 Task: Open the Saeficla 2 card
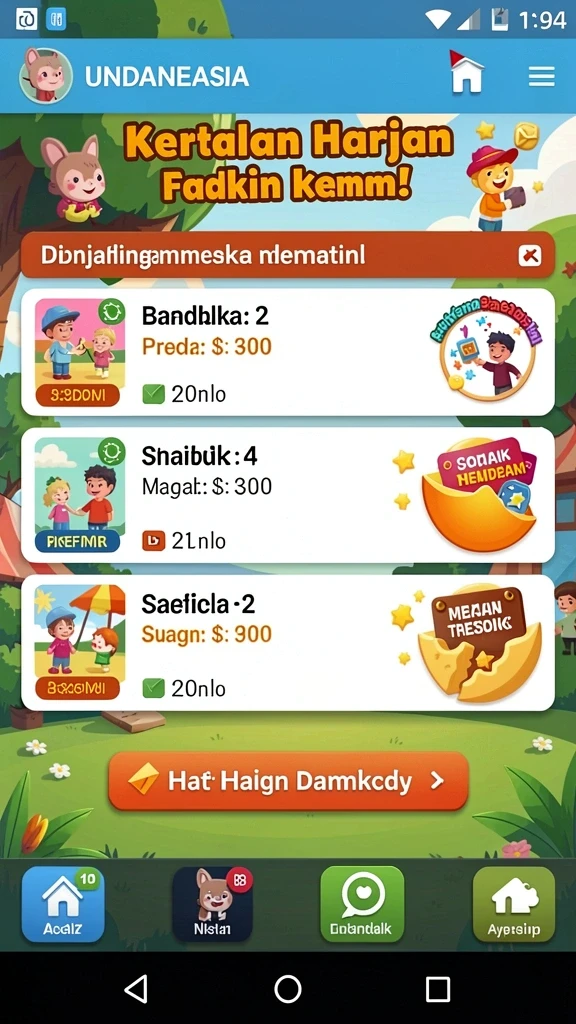(x=288, y=643)
